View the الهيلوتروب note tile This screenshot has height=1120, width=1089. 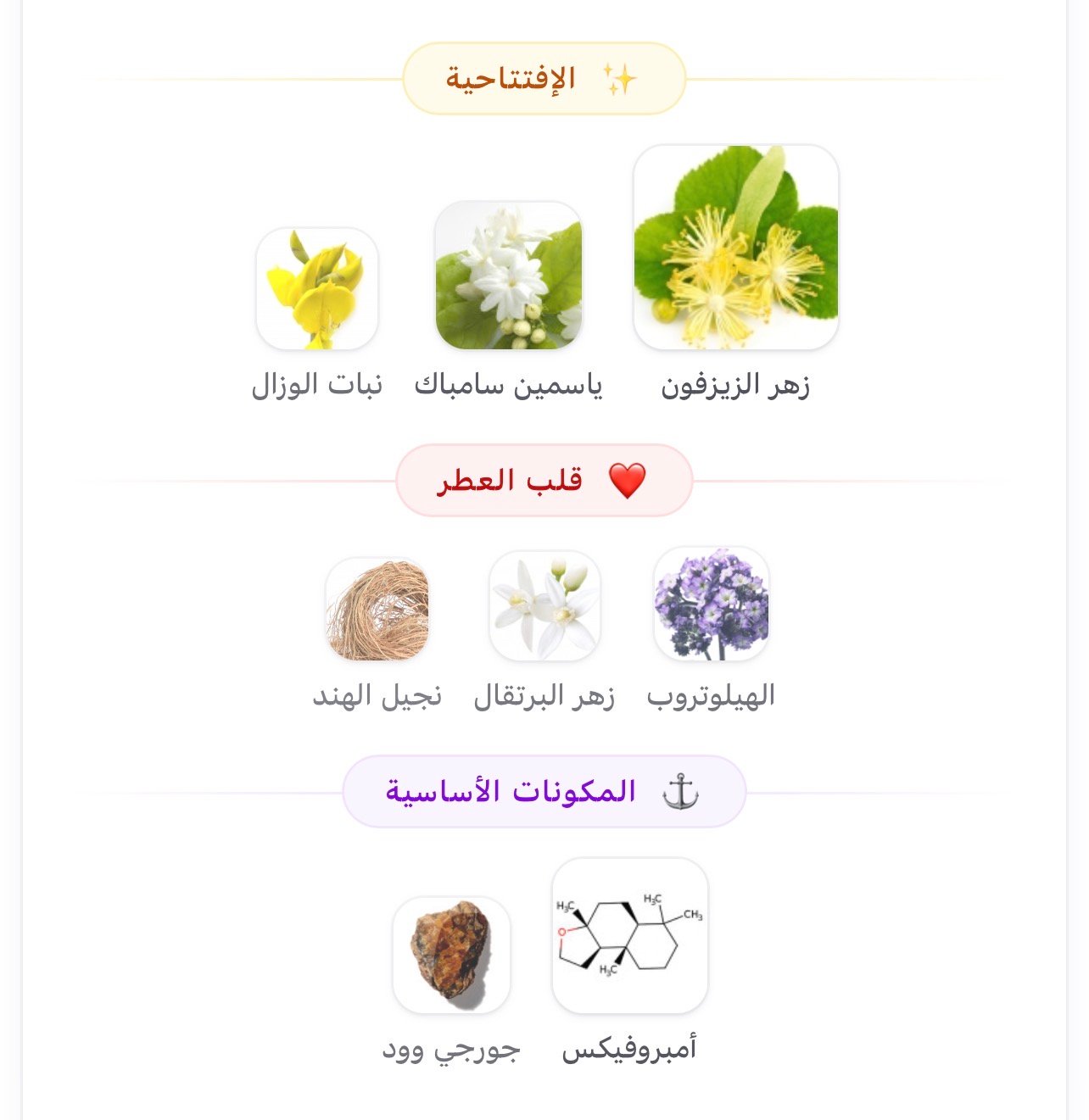[x=712, y=604]
